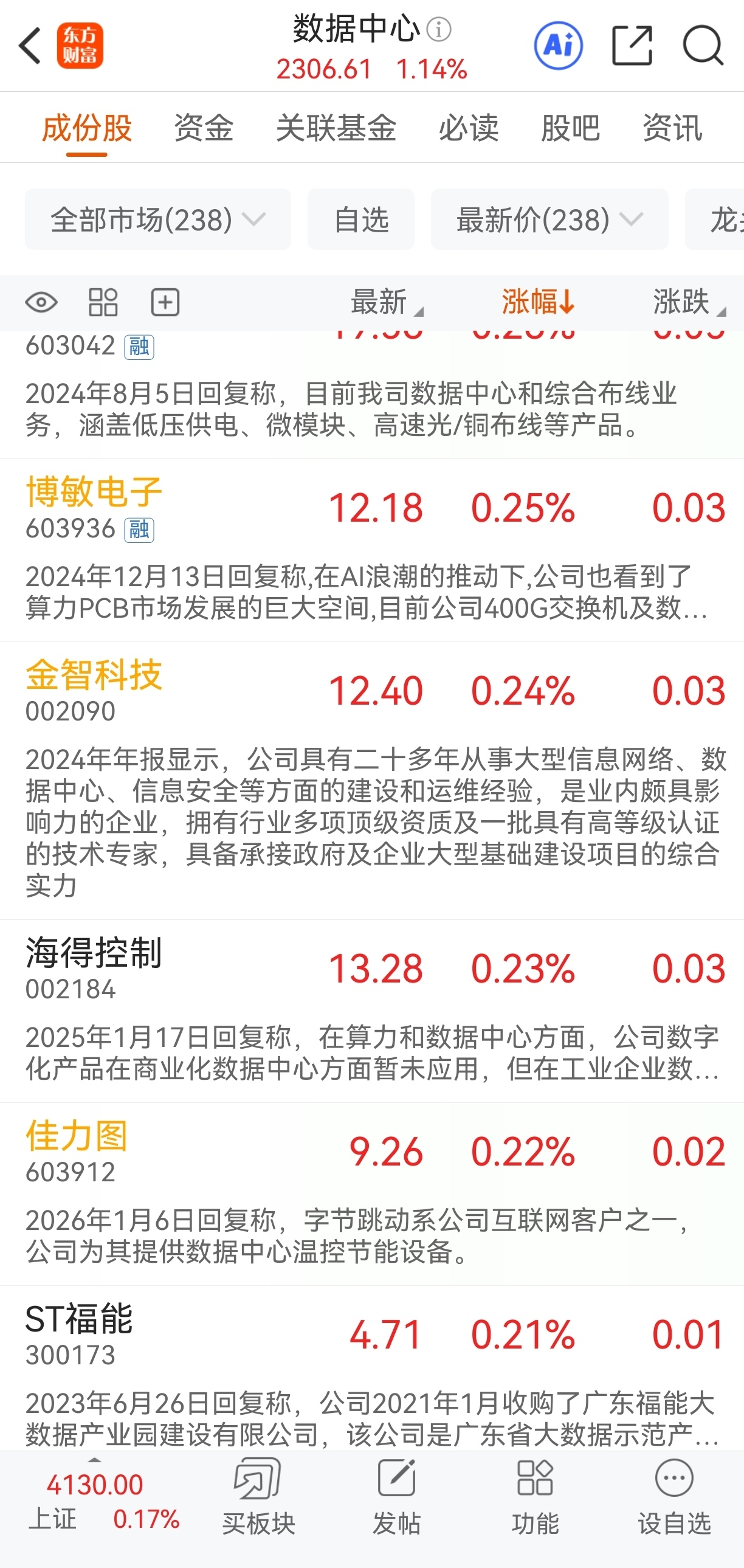This screenshot has height=1568, width=744.
Task: Open the AI assistant icon
Action: (558, 46)
